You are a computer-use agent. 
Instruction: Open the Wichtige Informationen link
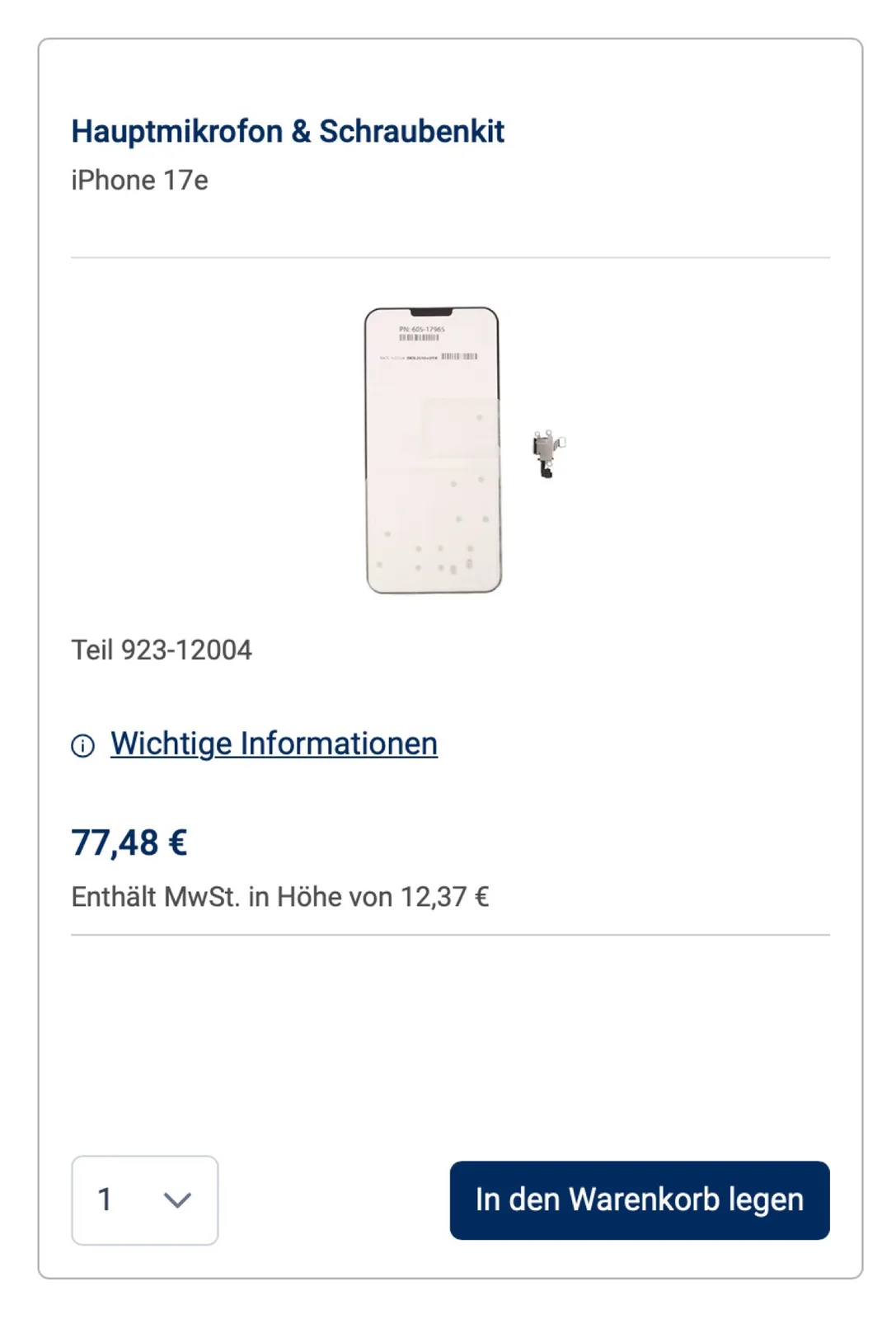click(x=274, y=744)
